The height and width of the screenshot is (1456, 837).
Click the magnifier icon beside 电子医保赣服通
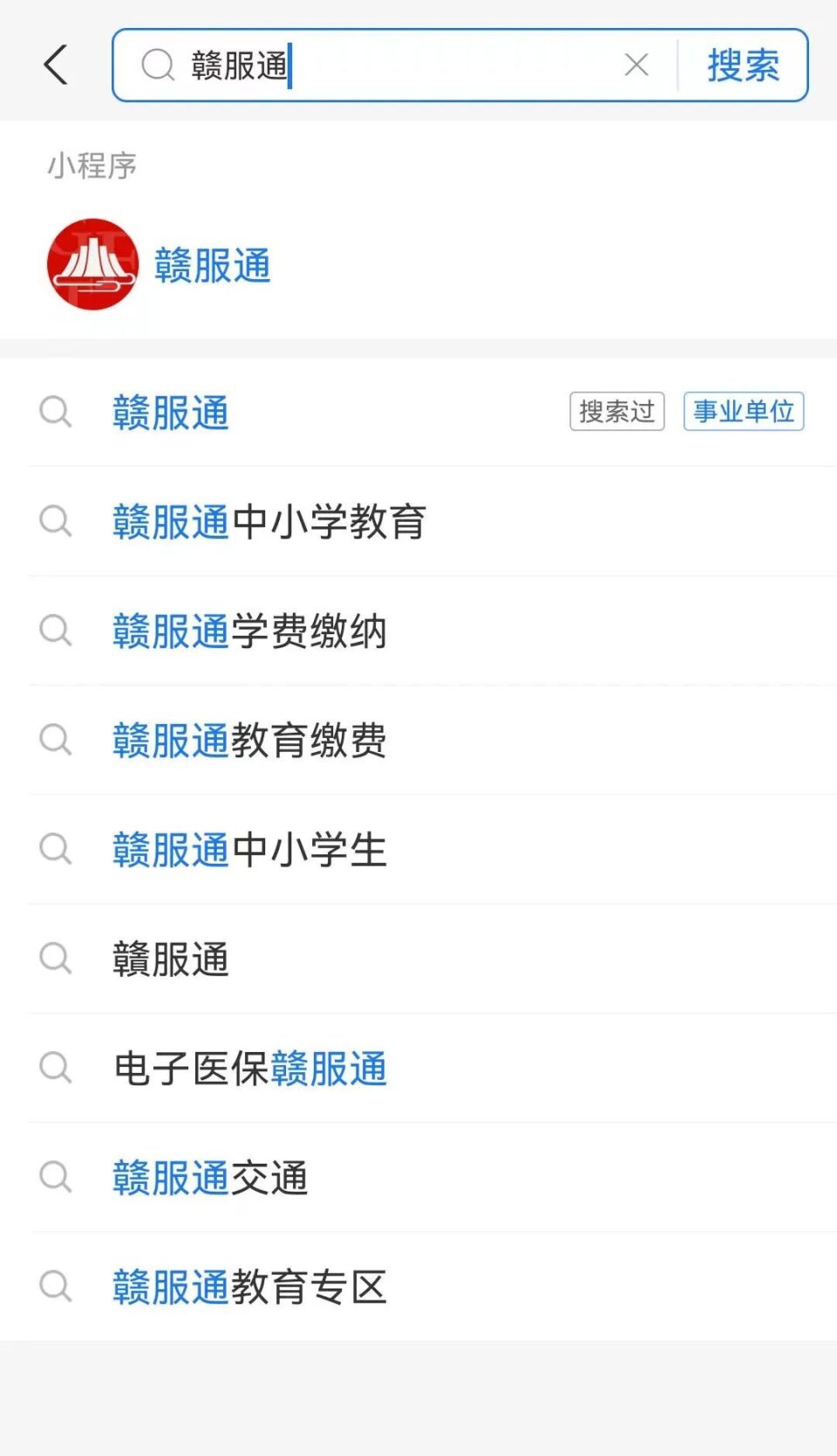56,1068
